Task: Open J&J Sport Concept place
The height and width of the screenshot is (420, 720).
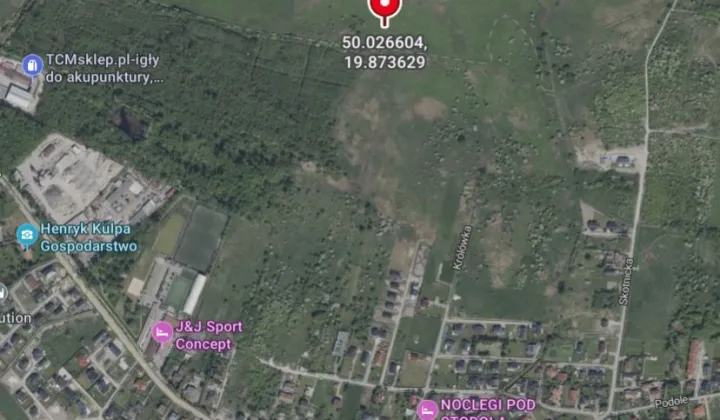Action: pyautogui.click(x=162, y=332)
